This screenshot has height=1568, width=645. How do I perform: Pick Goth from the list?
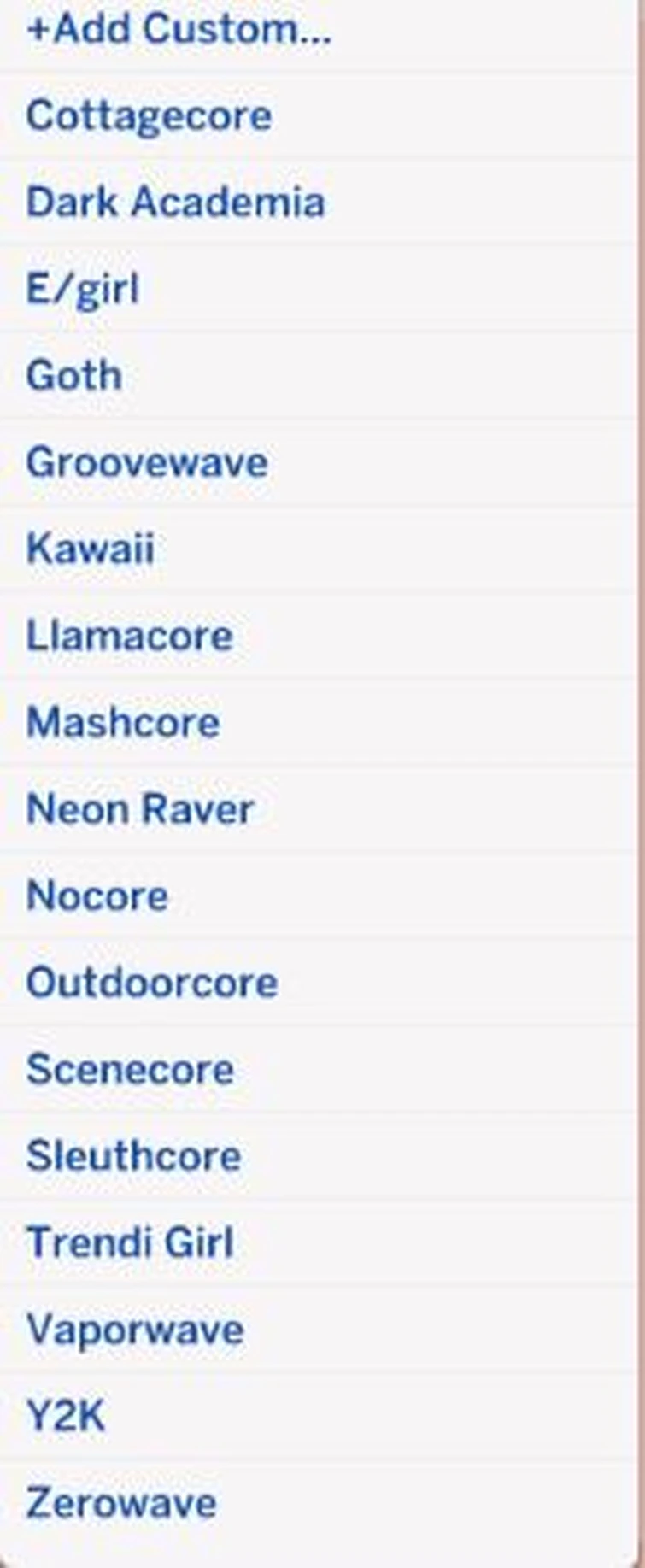(73, 376)
